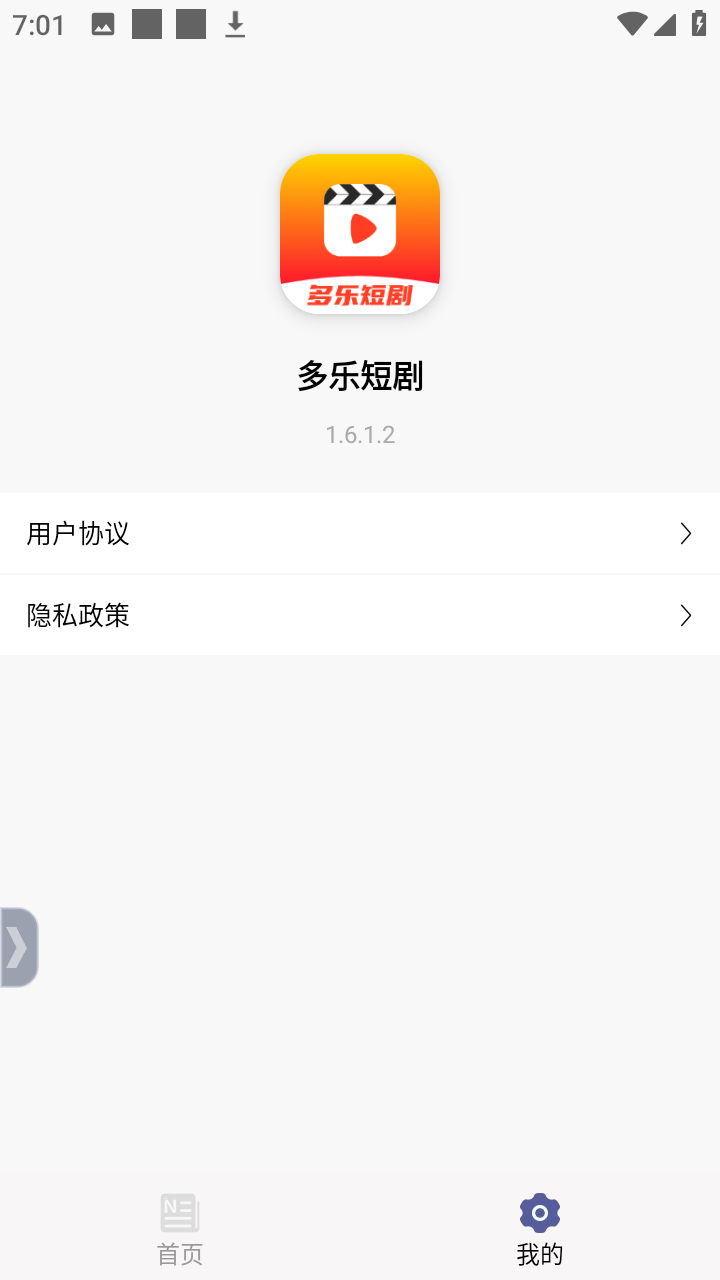Expand the side floating arrow handle

coord(18,947)
